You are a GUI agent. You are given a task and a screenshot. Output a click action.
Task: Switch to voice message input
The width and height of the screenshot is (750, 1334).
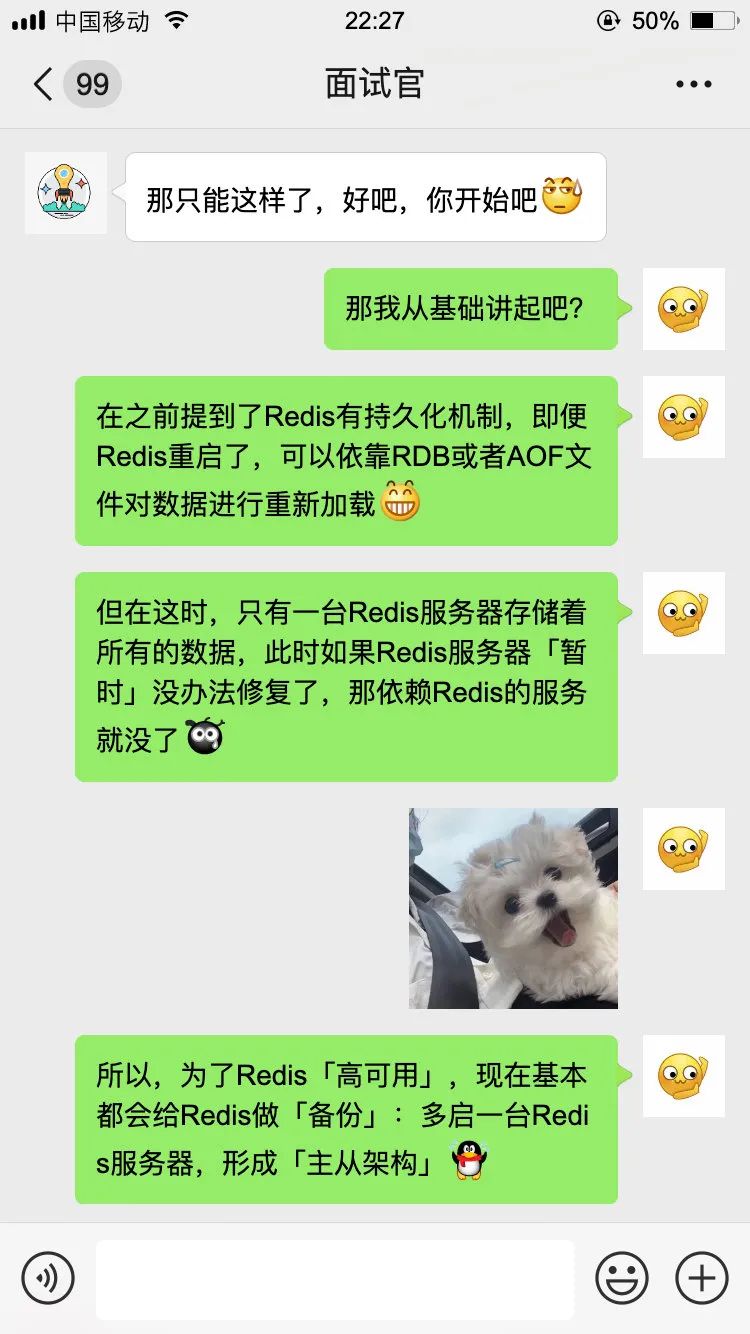tap(48, 1278)
